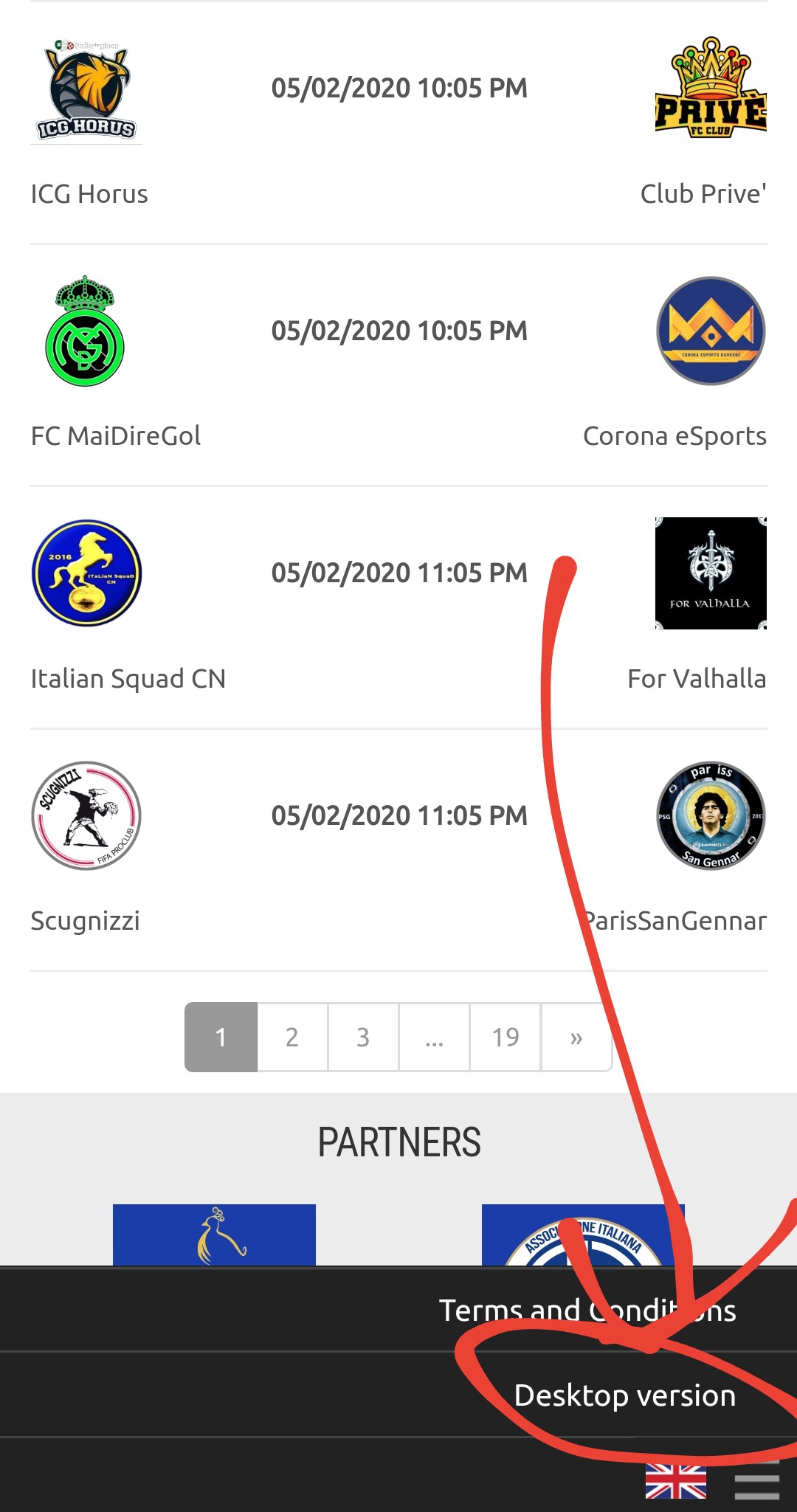Open the partner banner with the golden bird
The image size is (797, 1512).
click(x=214, y=1235)
